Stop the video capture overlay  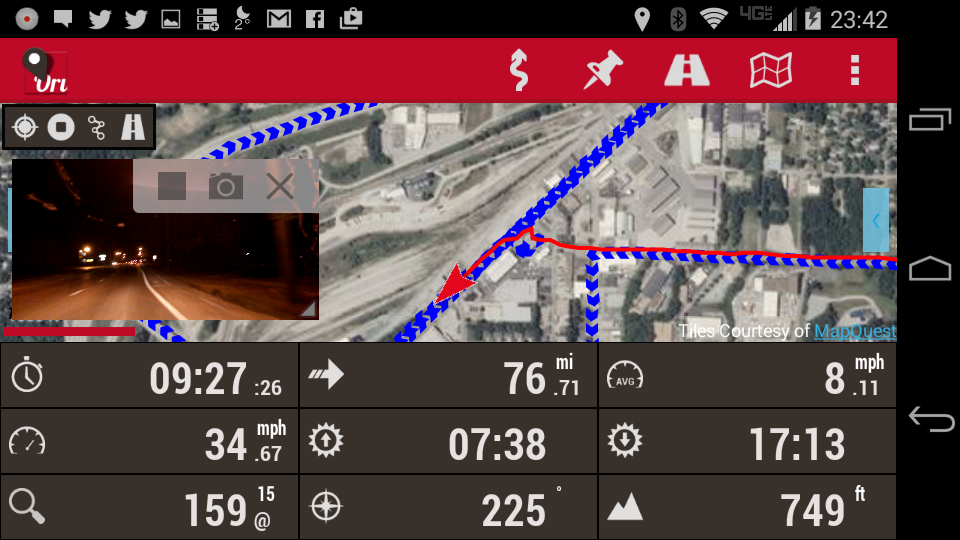[x=172, y=185]
